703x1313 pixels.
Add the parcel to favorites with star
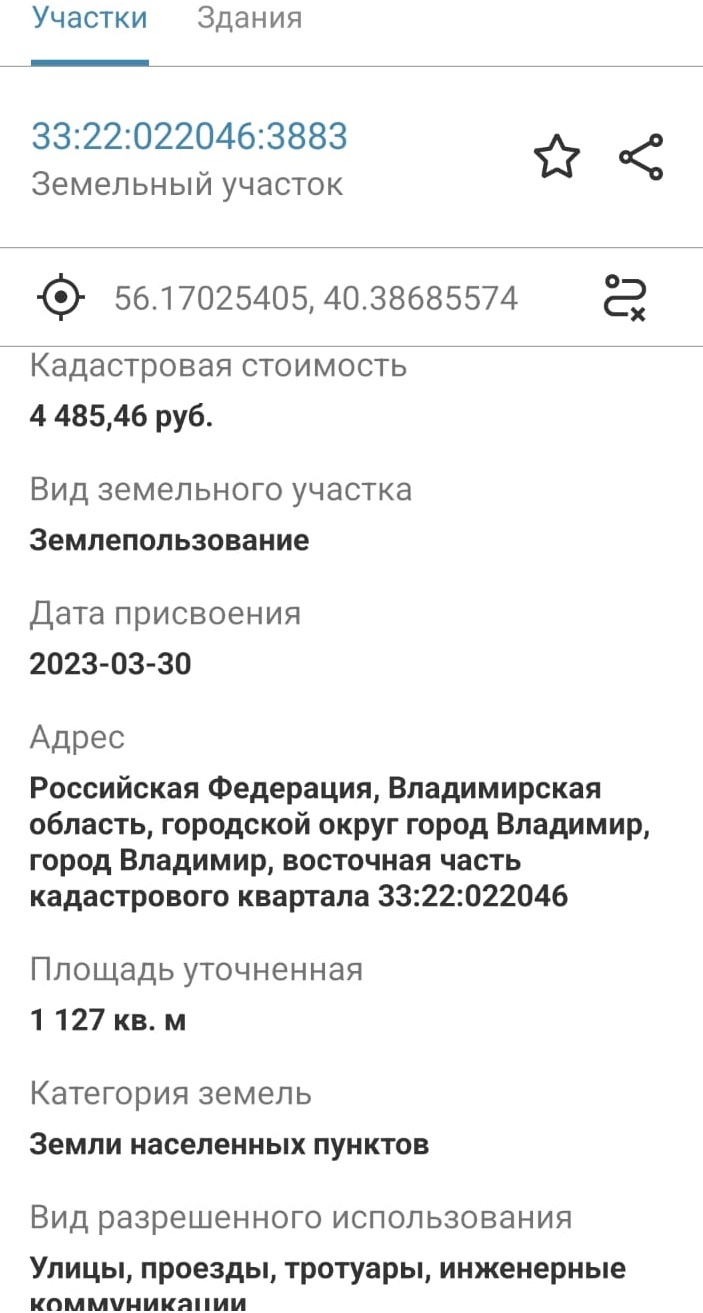(x=557, y=157)
